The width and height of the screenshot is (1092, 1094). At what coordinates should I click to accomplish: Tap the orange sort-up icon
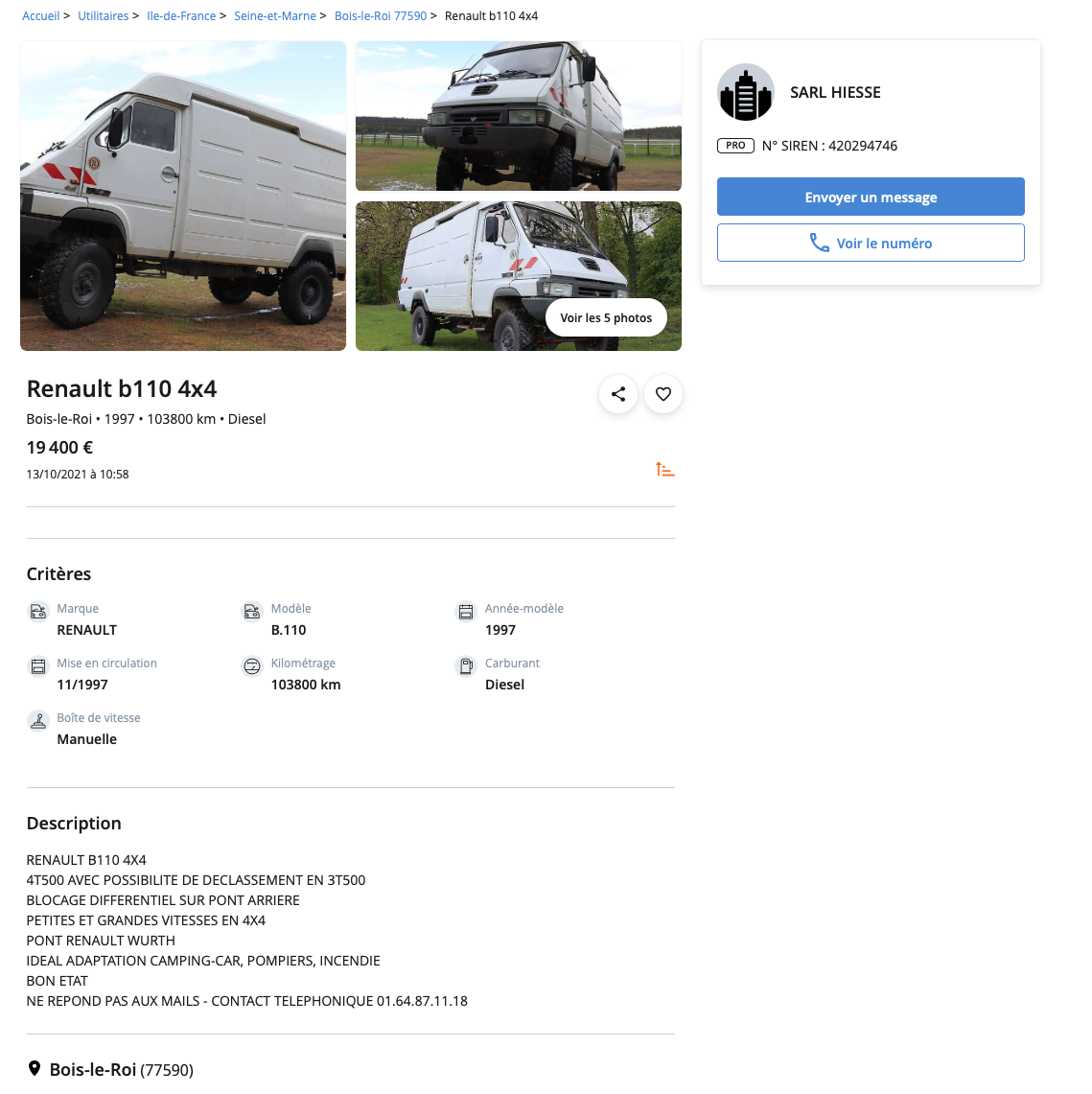click(664, 469)
